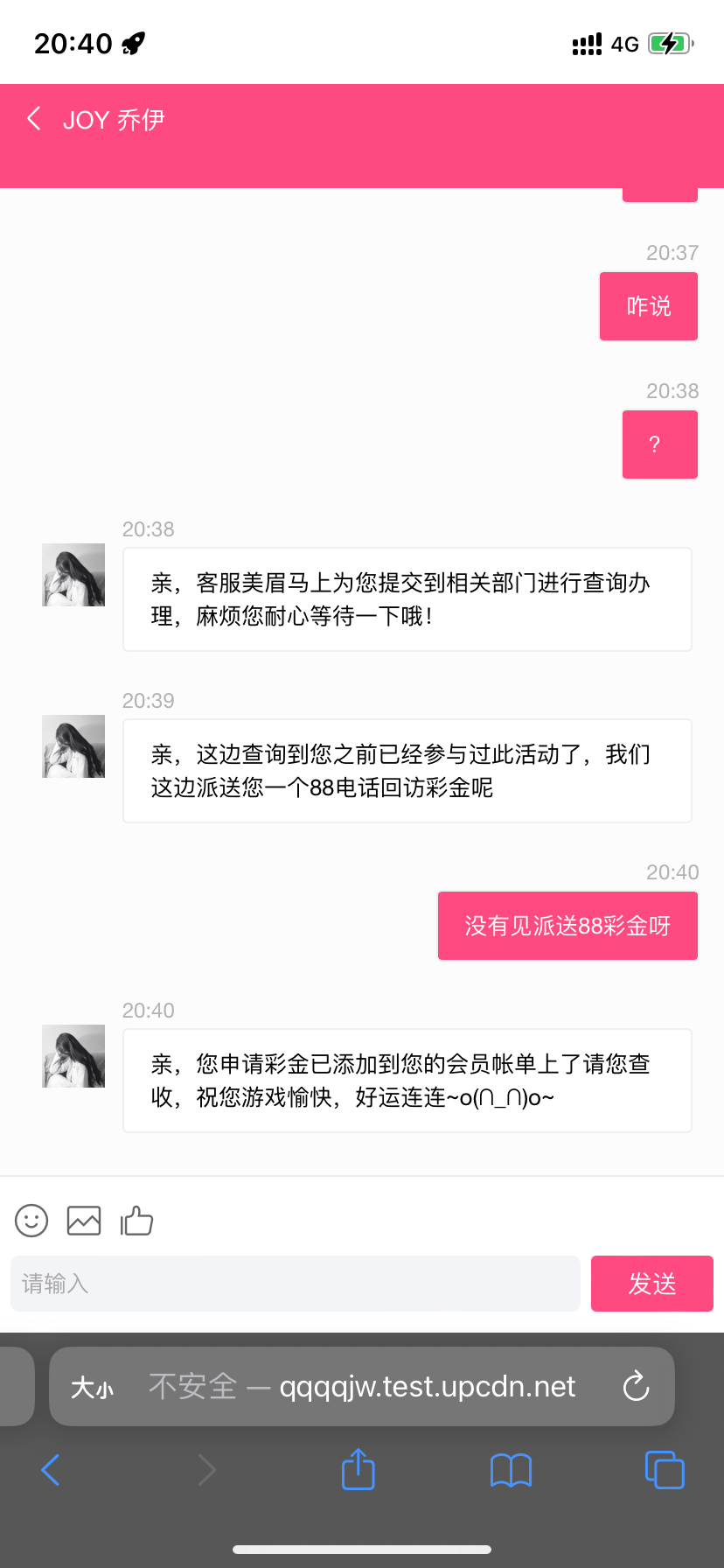
Task: Navigate back in Safari
Action: (x=51, y=1470)
